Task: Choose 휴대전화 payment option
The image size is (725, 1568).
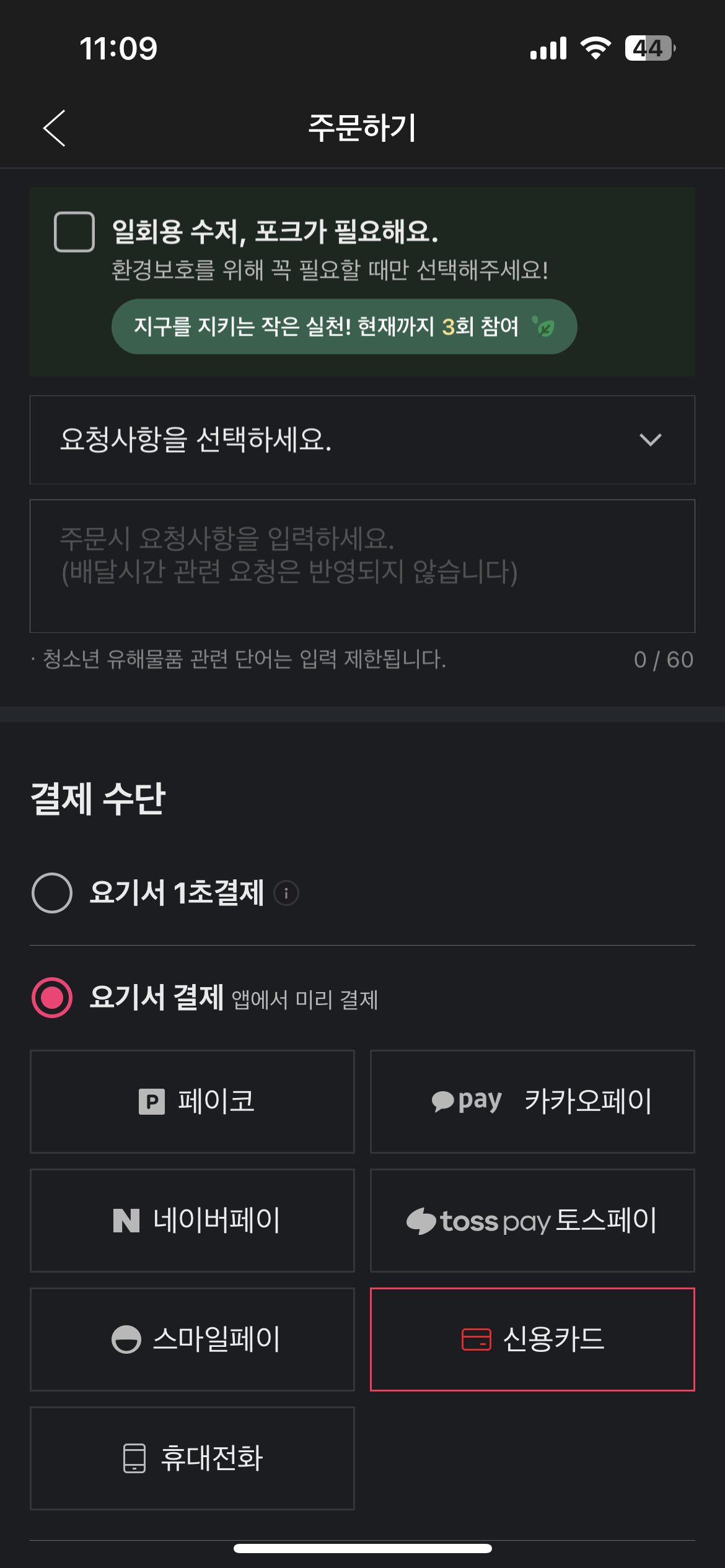Action: [192, 1458]
